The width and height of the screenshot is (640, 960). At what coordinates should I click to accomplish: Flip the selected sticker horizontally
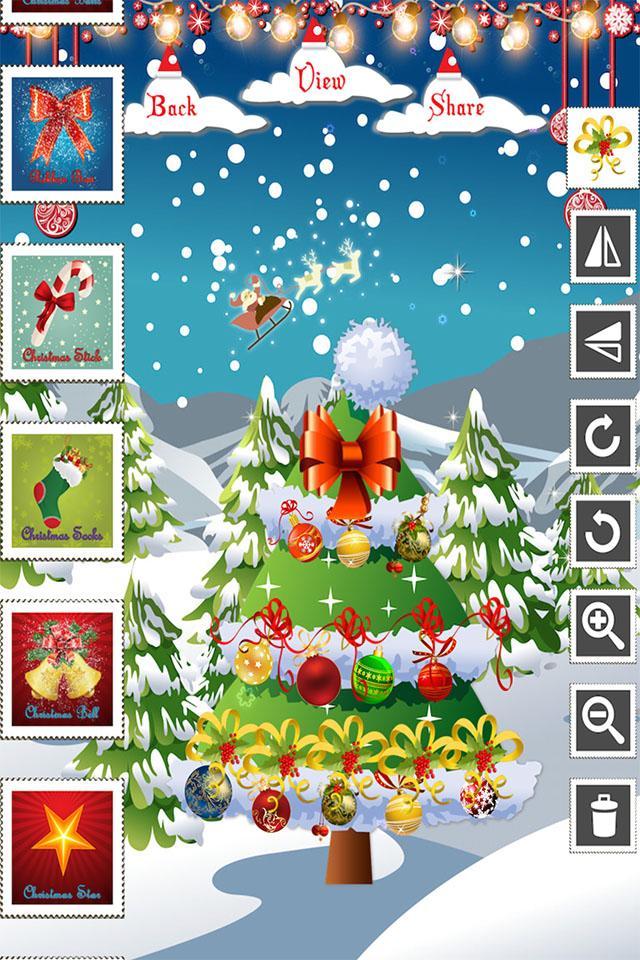click(602, 246)
